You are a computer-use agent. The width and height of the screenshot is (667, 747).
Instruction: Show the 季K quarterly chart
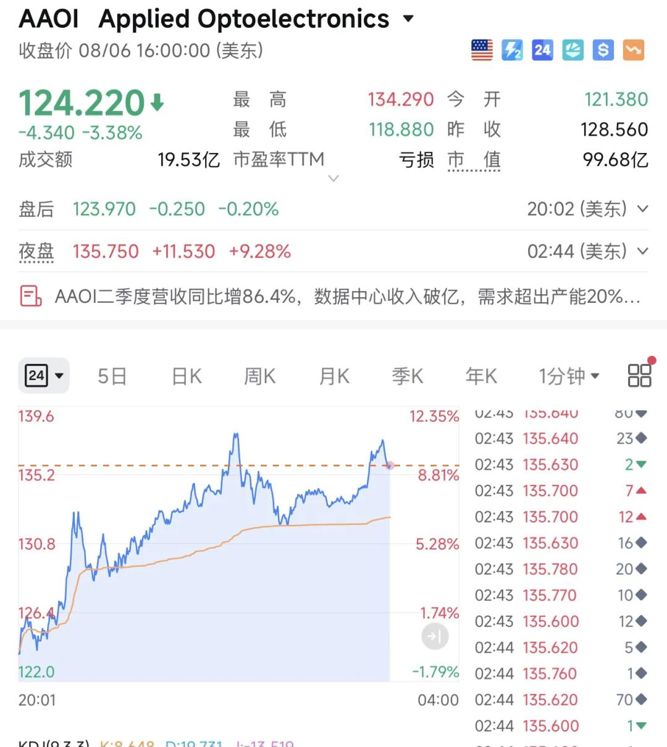tap(407, 376)
